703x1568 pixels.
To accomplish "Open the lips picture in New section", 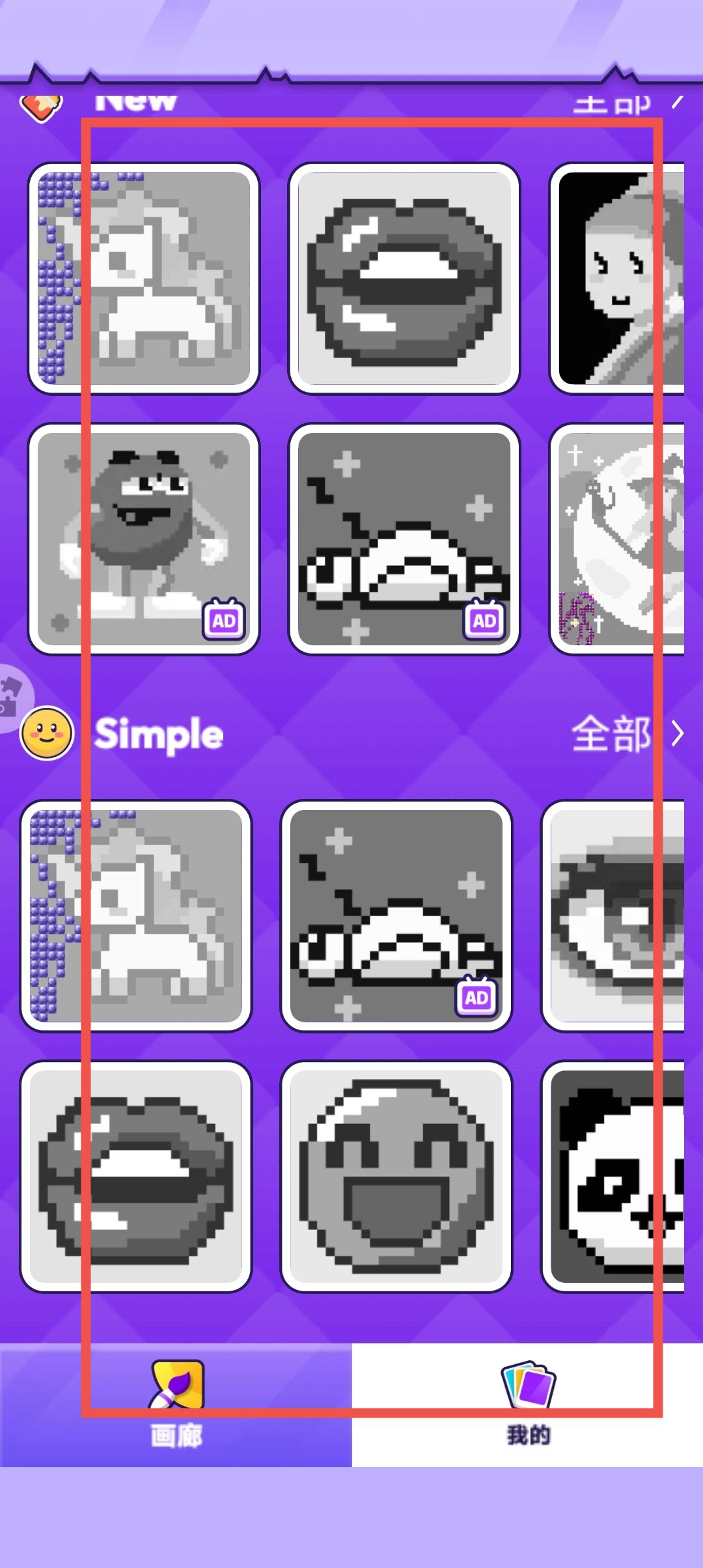I will tap(404, 278).
